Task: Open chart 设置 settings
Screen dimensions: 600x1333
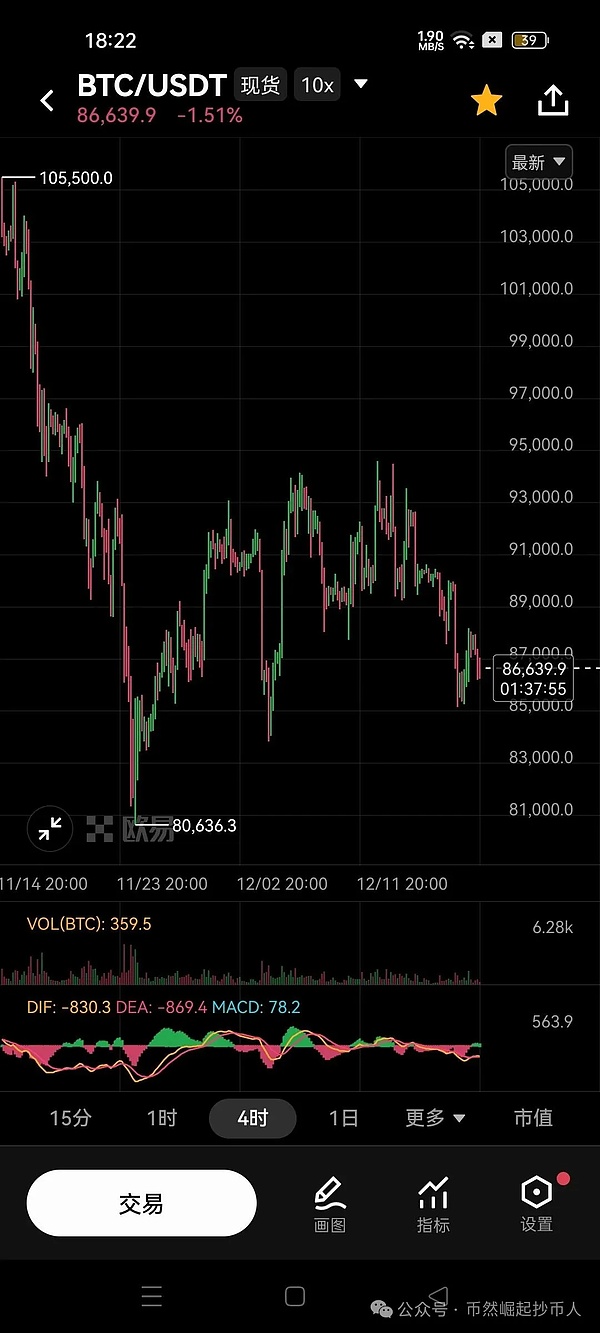Action: (x=537, y=1203)
